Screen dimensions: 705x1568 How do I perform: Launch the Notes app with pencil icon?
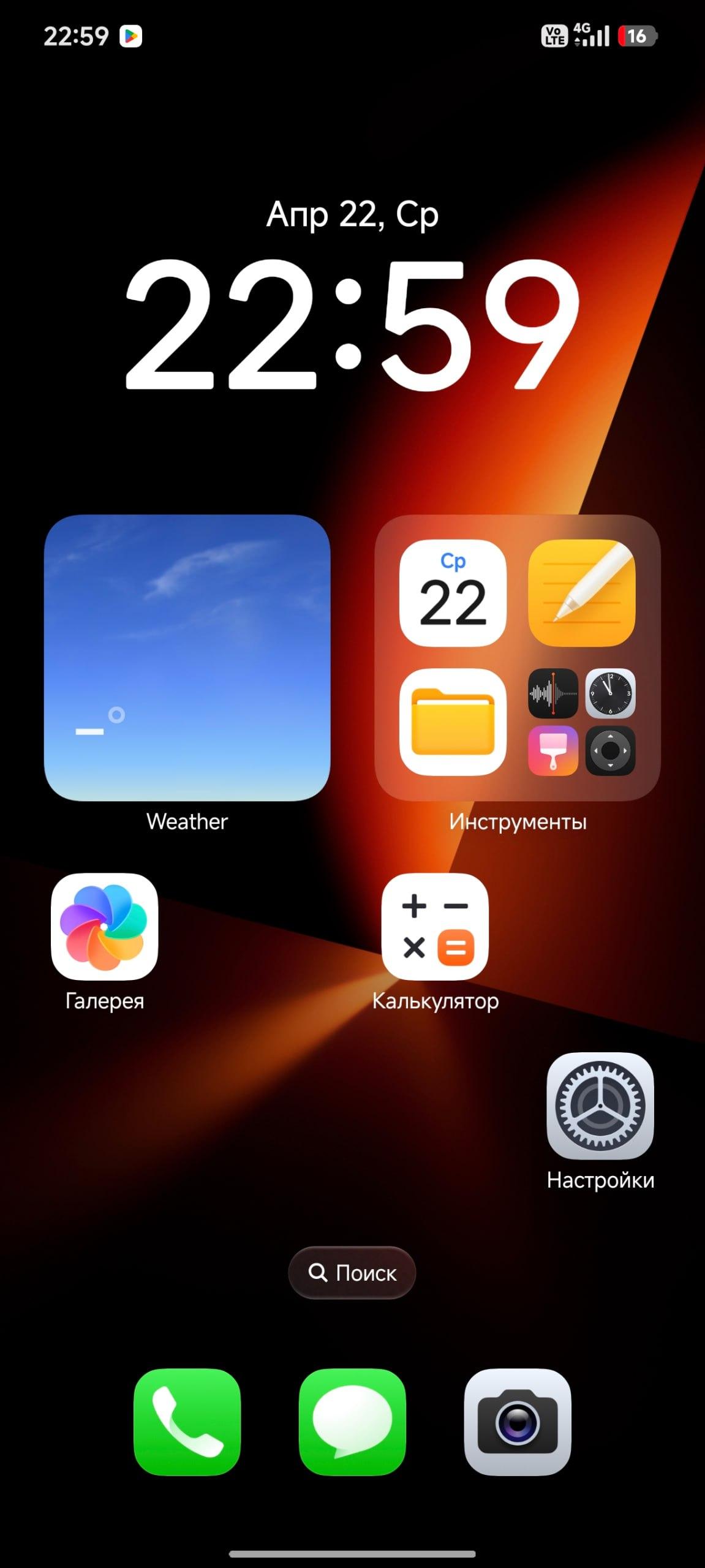(x=581, y=593)
